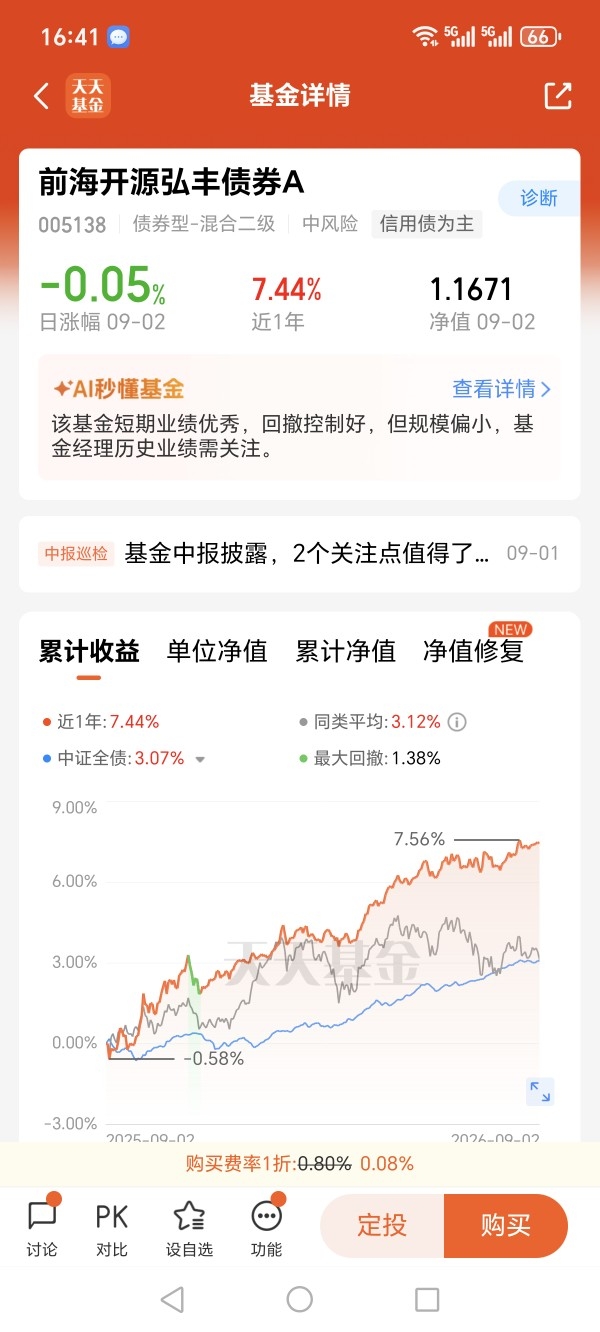
Task: Go back using the top-left arrow
Action: (x=41, y=96)
